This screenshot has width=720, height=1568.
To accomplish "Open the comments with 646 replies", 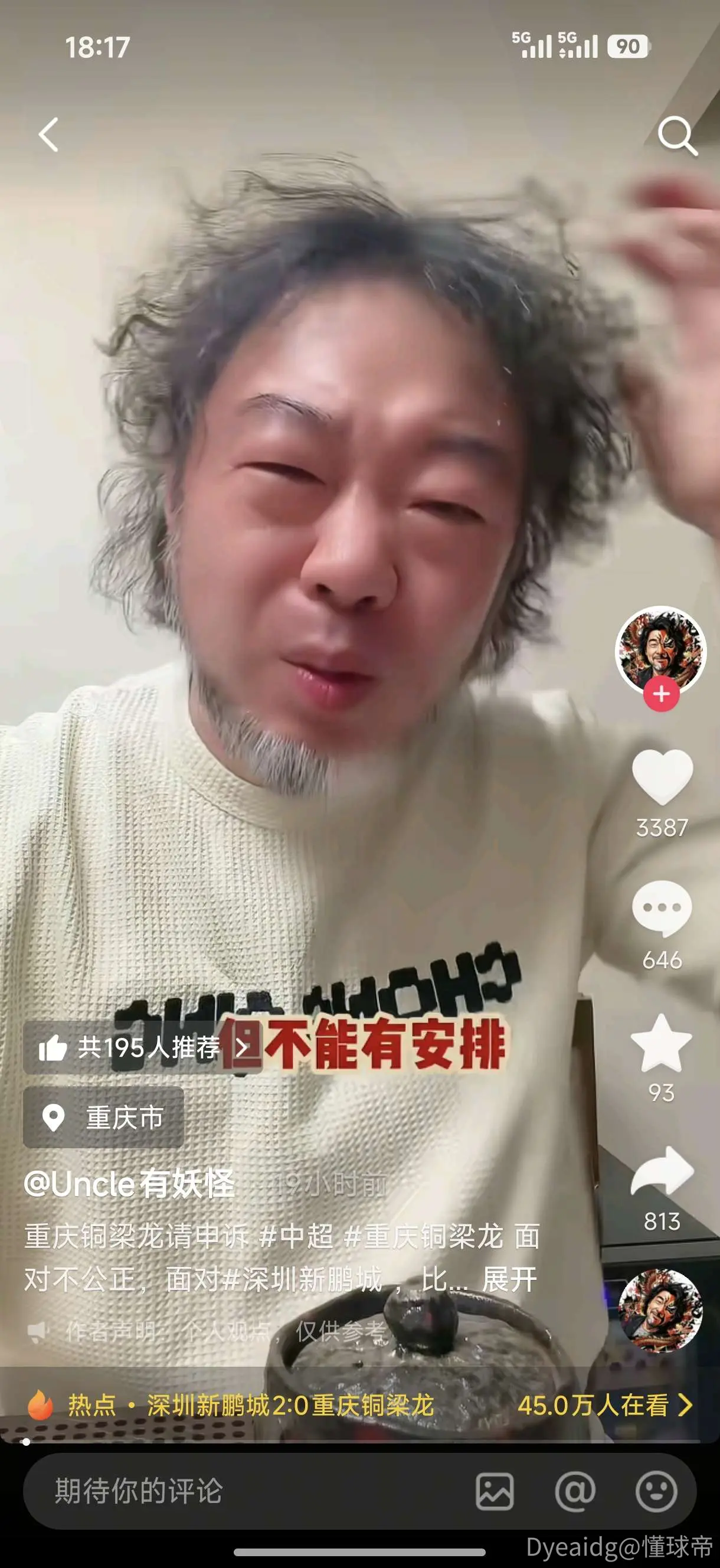I will (662, 908).
